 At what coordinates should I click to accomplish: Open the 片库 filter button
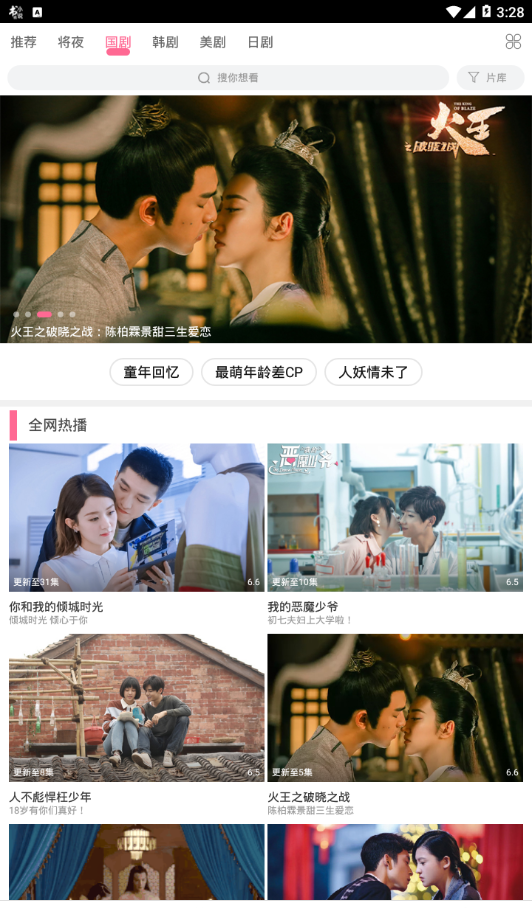click(x=490, y=78)
